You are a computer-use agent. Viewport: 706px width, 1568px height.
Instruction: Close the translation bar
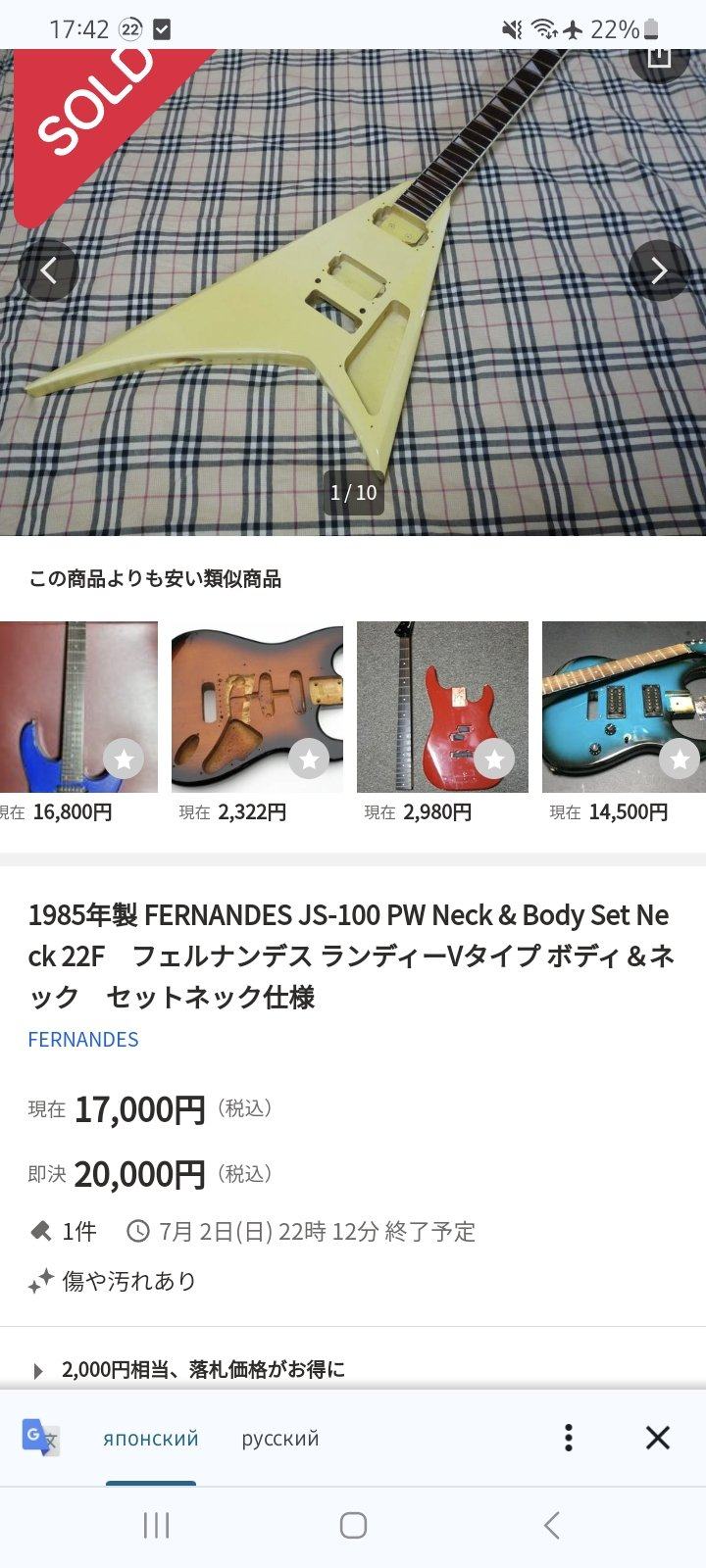click(x=657, y=1438)
